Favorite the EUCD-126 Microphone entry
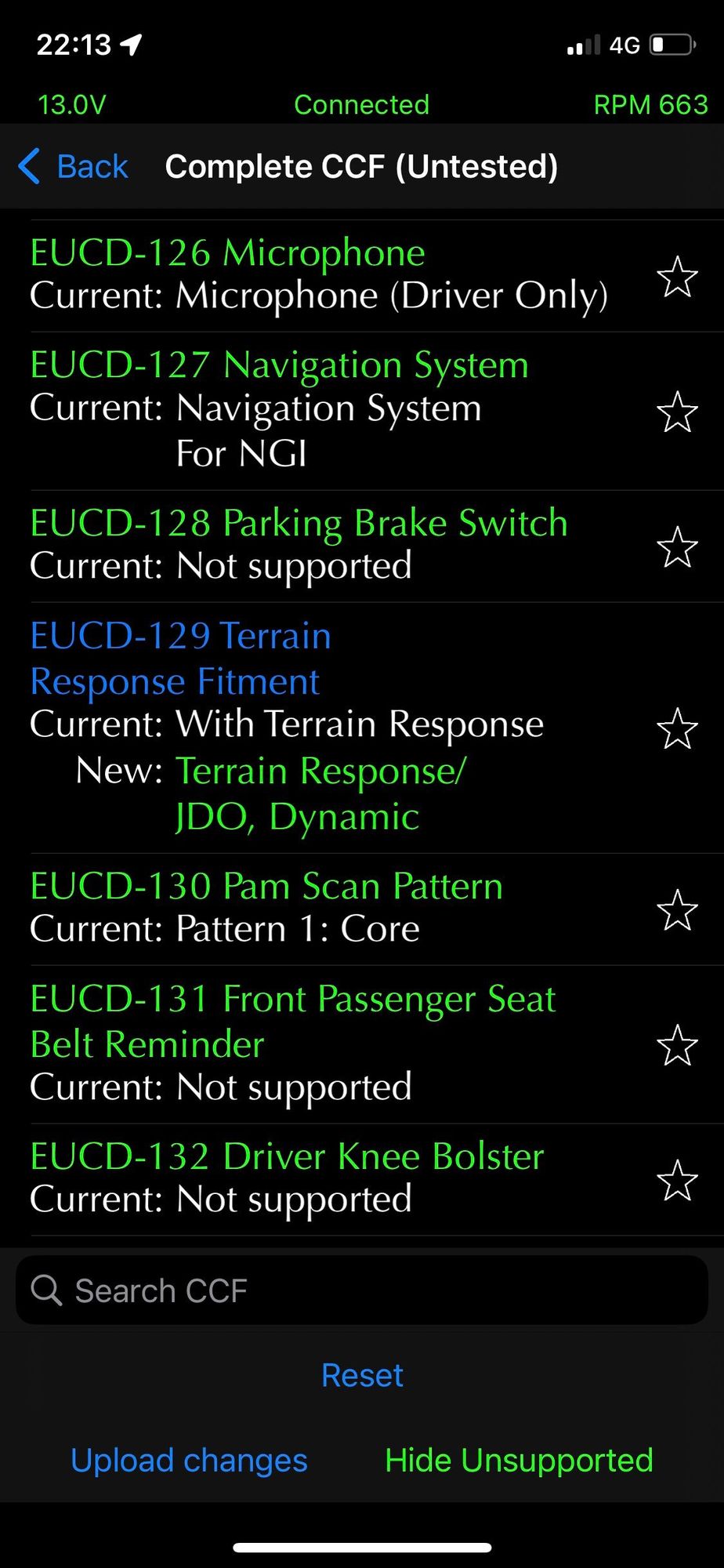This screenshot has height=1568, width=724. pos(677,277)
